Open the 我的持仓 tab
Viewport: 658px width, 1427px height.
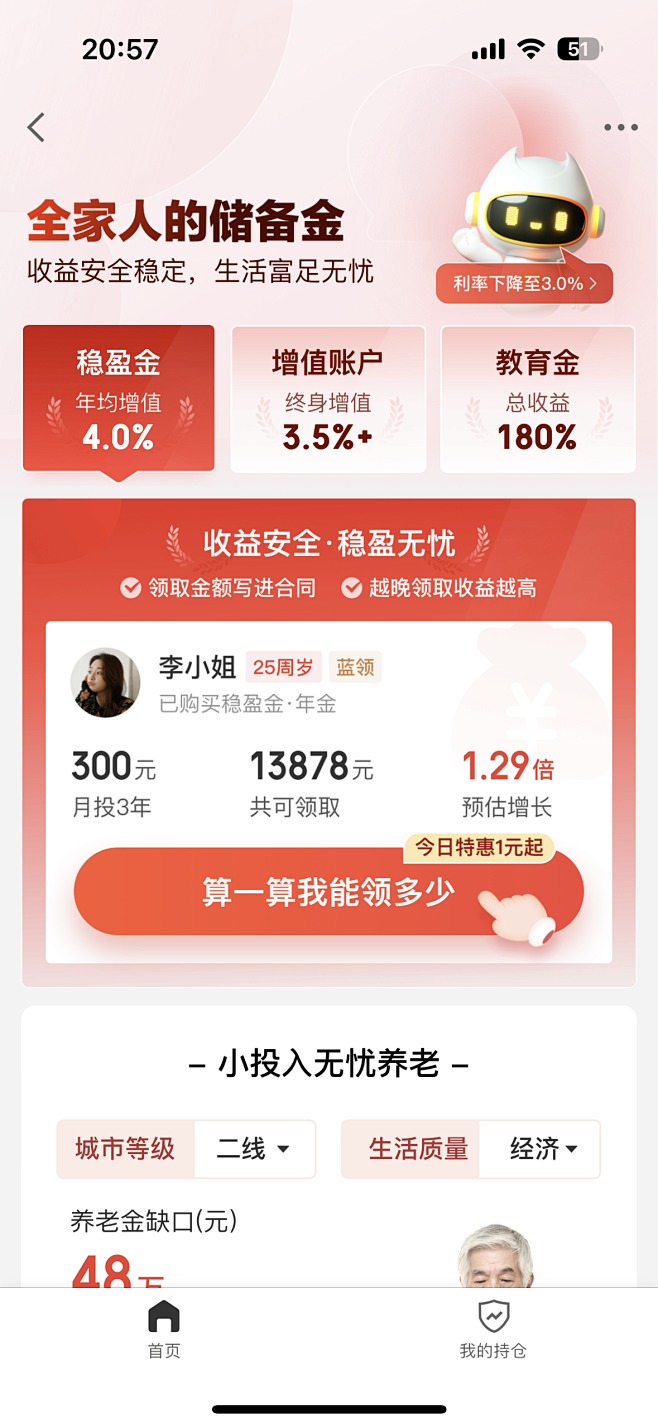click(x=493, y=1329)
